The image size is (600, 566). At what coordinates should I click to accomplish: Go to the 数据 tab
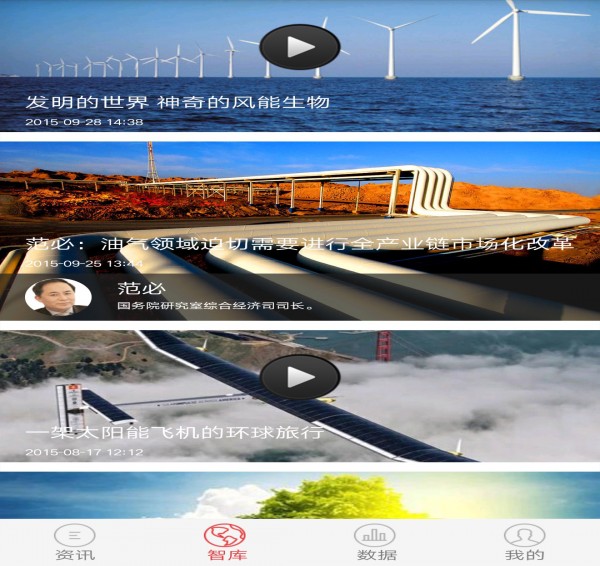pyautogui.click(x=376, y=542)
